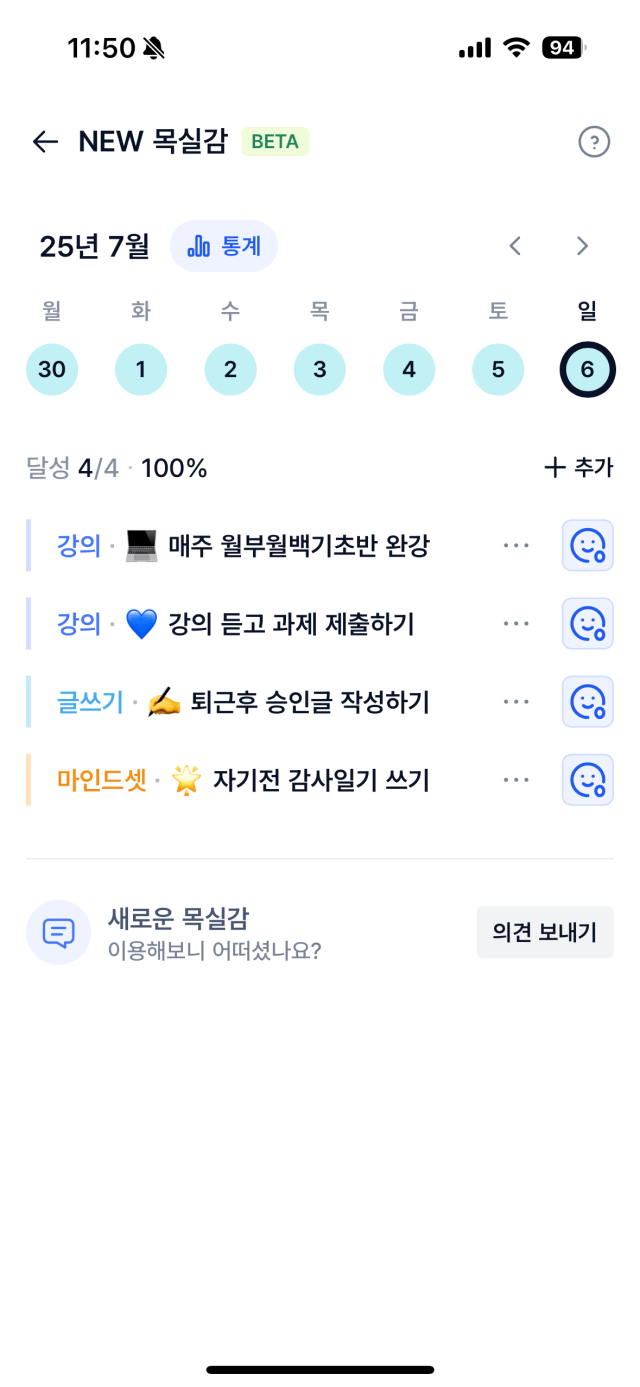Tap the emoji check for 매주 월부월백기초반 완강
The width and height of the screenshot is (640, 1387).
point(588,546)
